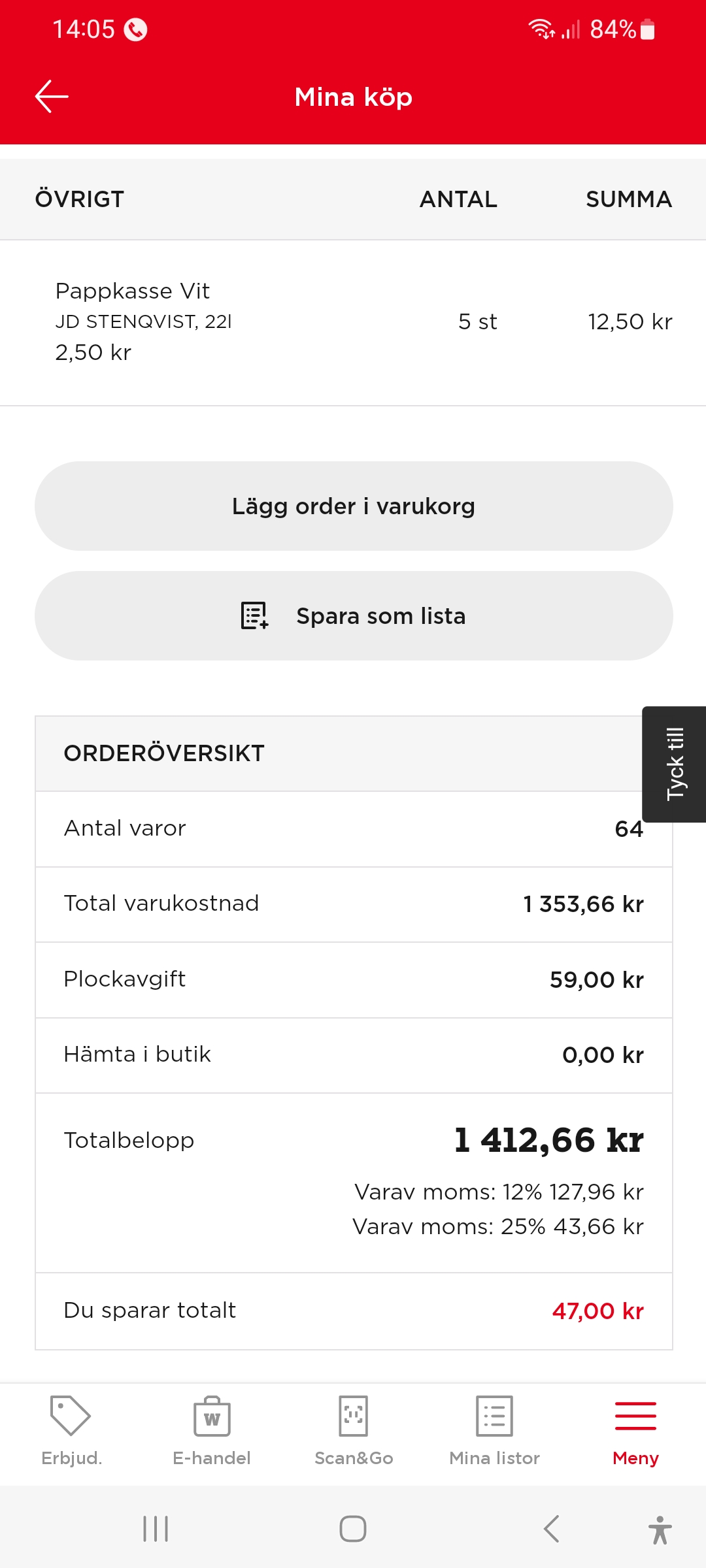
Task: Open the system recent apps view
Action: coord(156,1529)
